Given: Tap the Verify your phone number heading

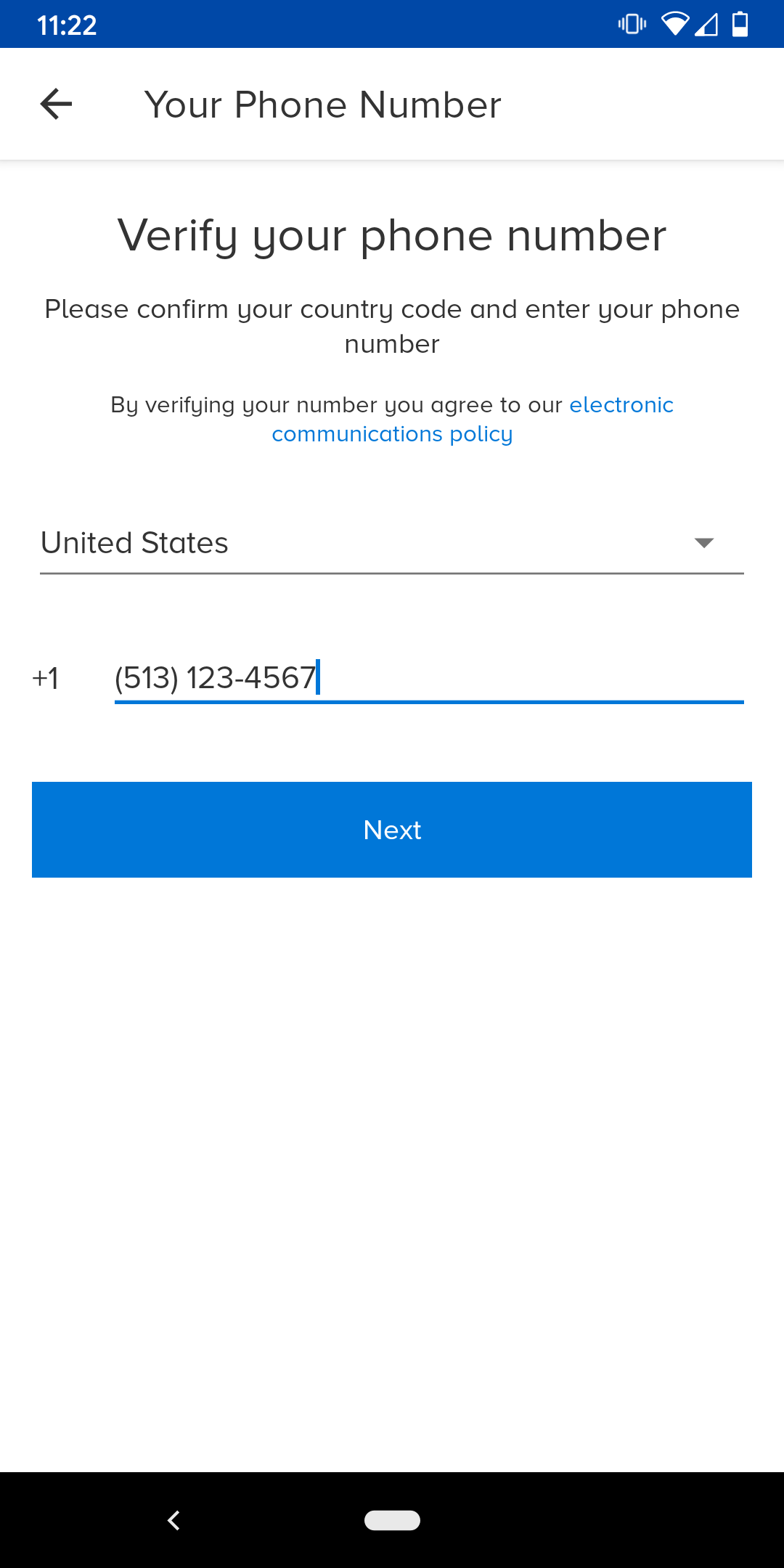Looking at the screenshot, I should point(392,234).
